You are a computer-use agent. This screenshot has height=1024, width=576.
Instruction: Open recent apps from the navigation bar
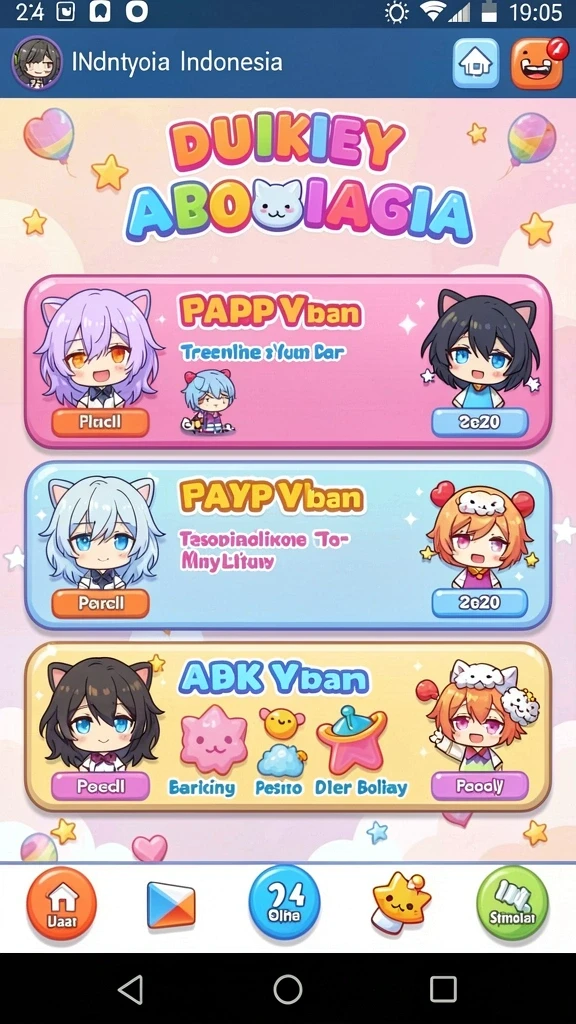tap(443, 989)
